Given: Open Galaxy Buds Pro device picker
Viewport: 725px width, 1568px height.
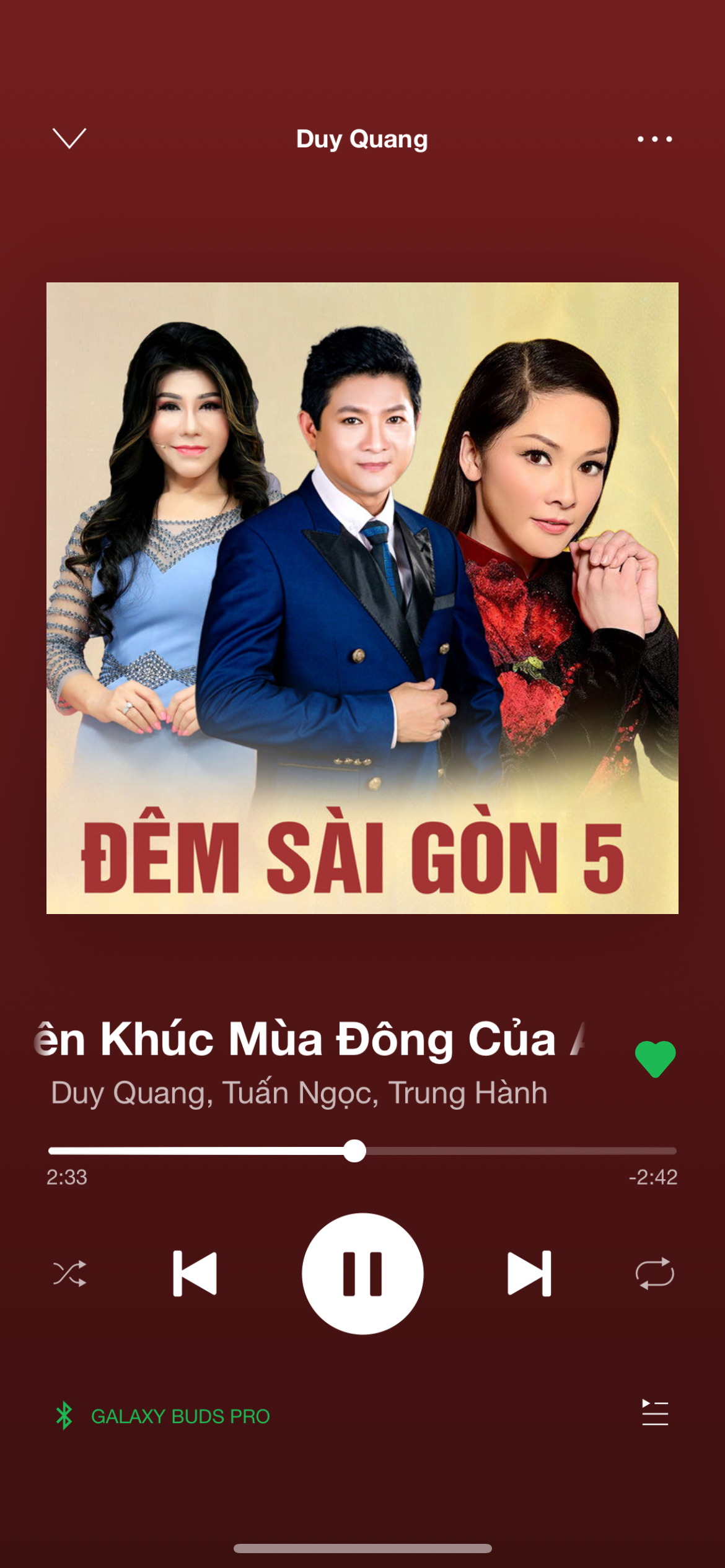Looking at the screenshot, I should coord(163,1416).
